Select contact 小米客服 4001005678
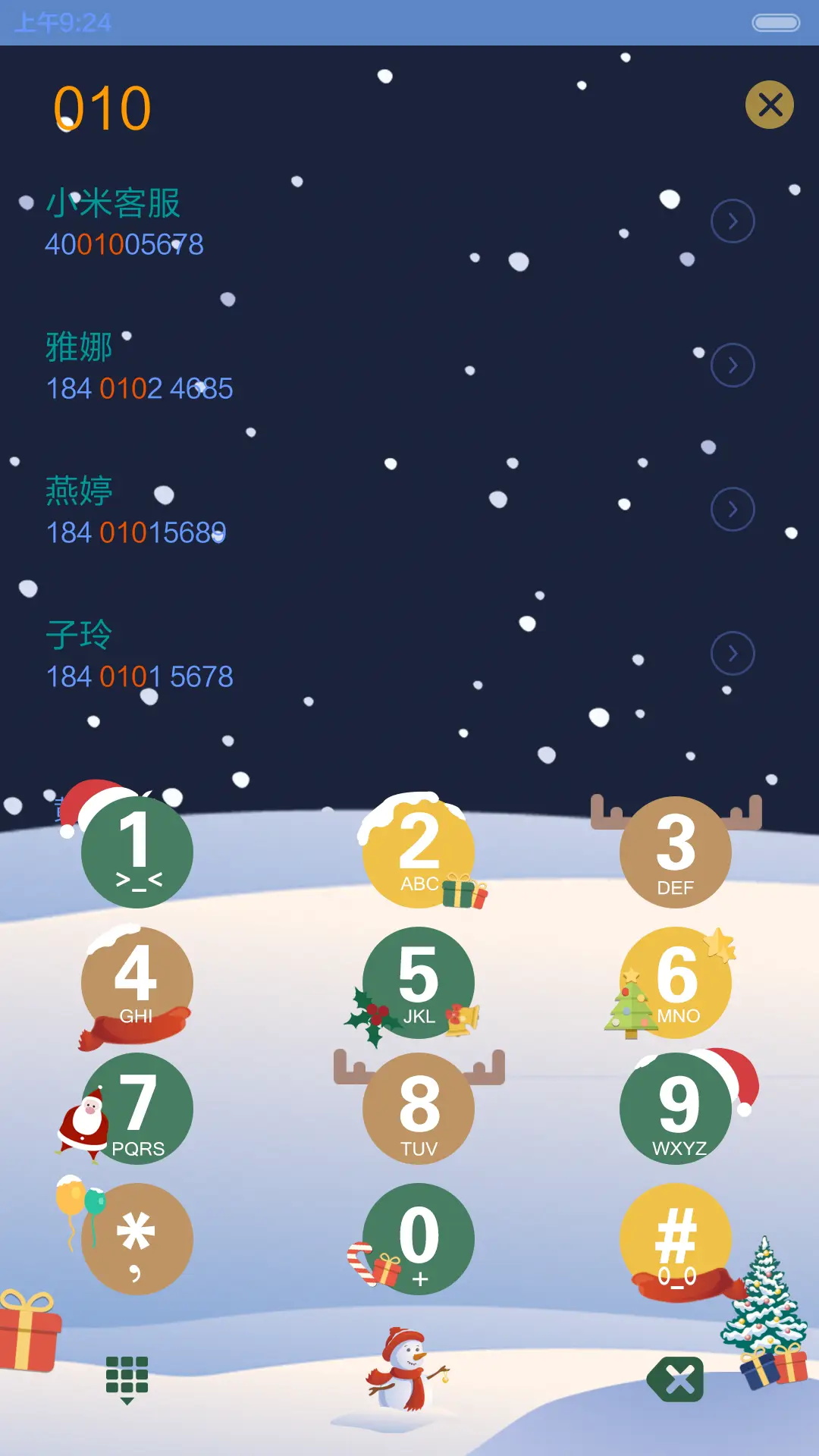Screen dimensions: 819x1456 tap(227, 224)
